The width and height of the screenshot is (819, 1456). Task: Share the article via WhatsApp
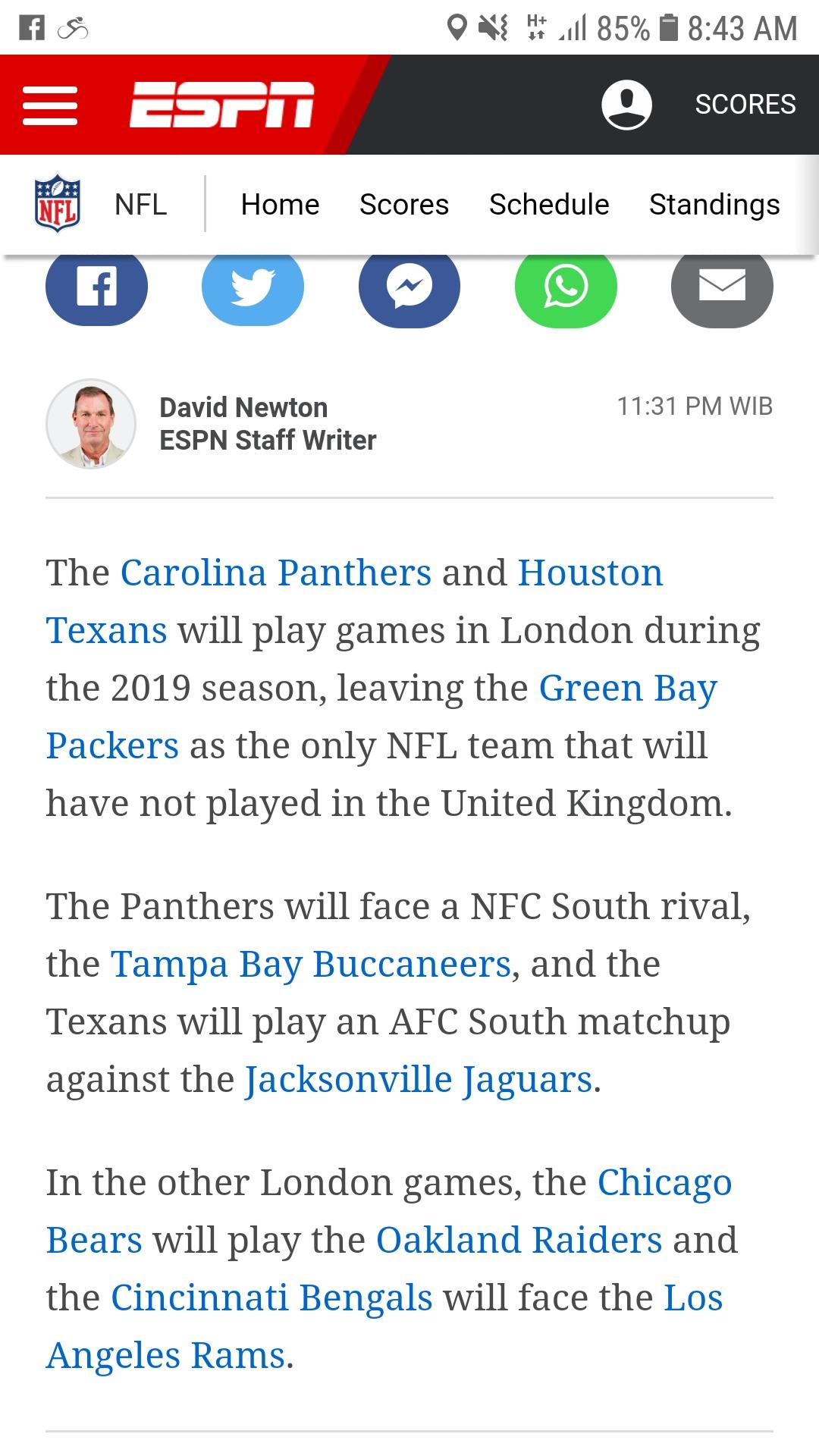coord(566,288)
